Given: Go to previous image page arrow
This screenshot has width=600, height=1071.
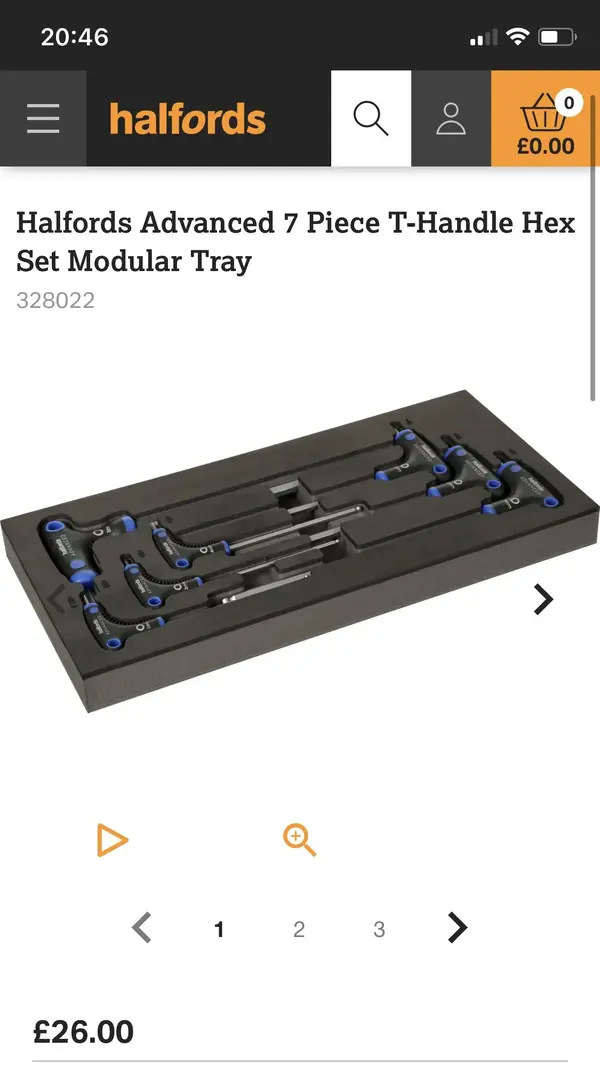Looking at the screenshot, I should point(142,928).
